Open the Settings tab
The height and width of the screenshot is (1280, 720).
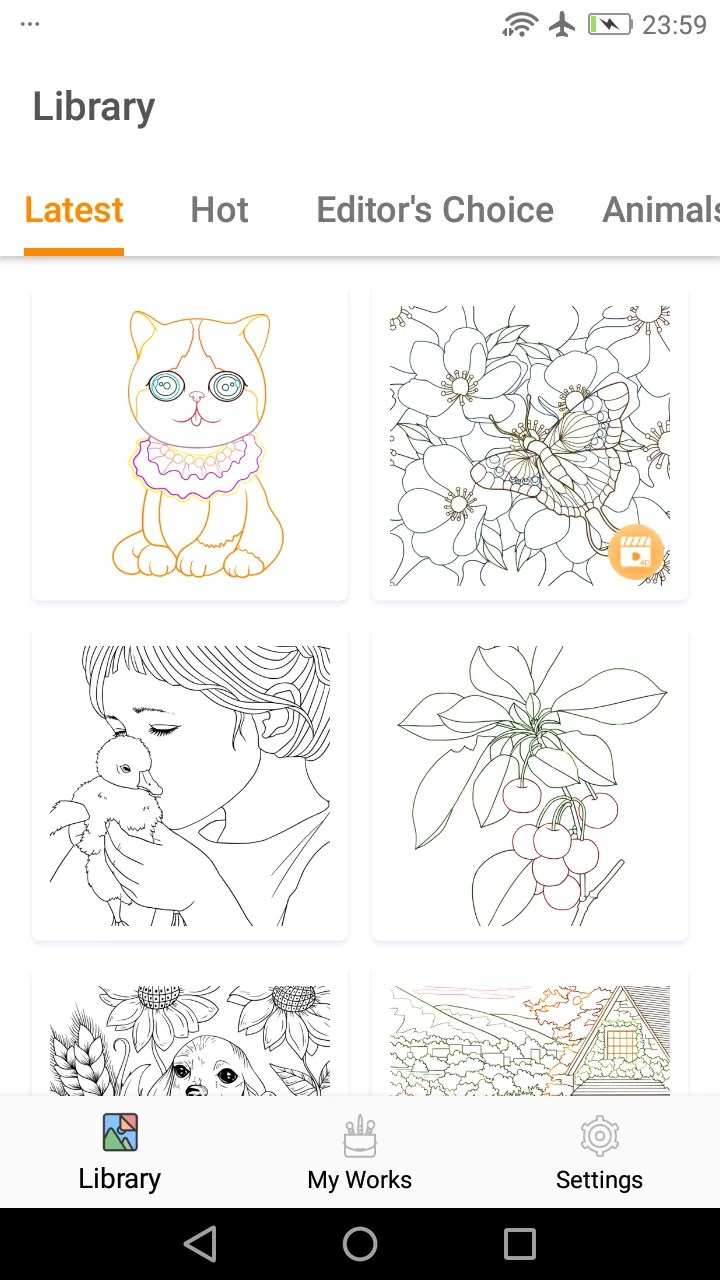coord(599,1155)
